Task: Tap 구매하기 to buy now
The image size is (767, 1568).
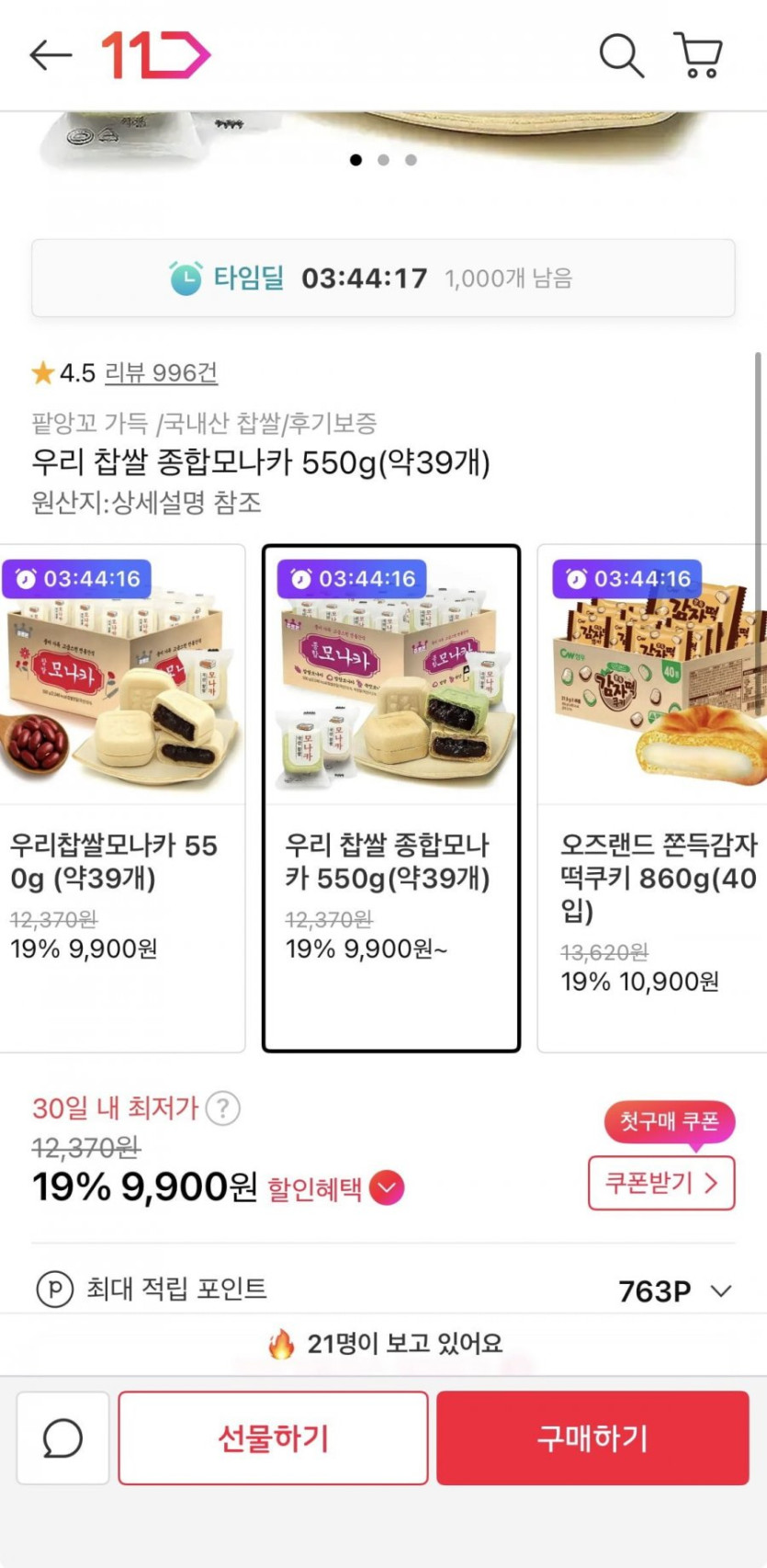Action: coord(592,1438)
